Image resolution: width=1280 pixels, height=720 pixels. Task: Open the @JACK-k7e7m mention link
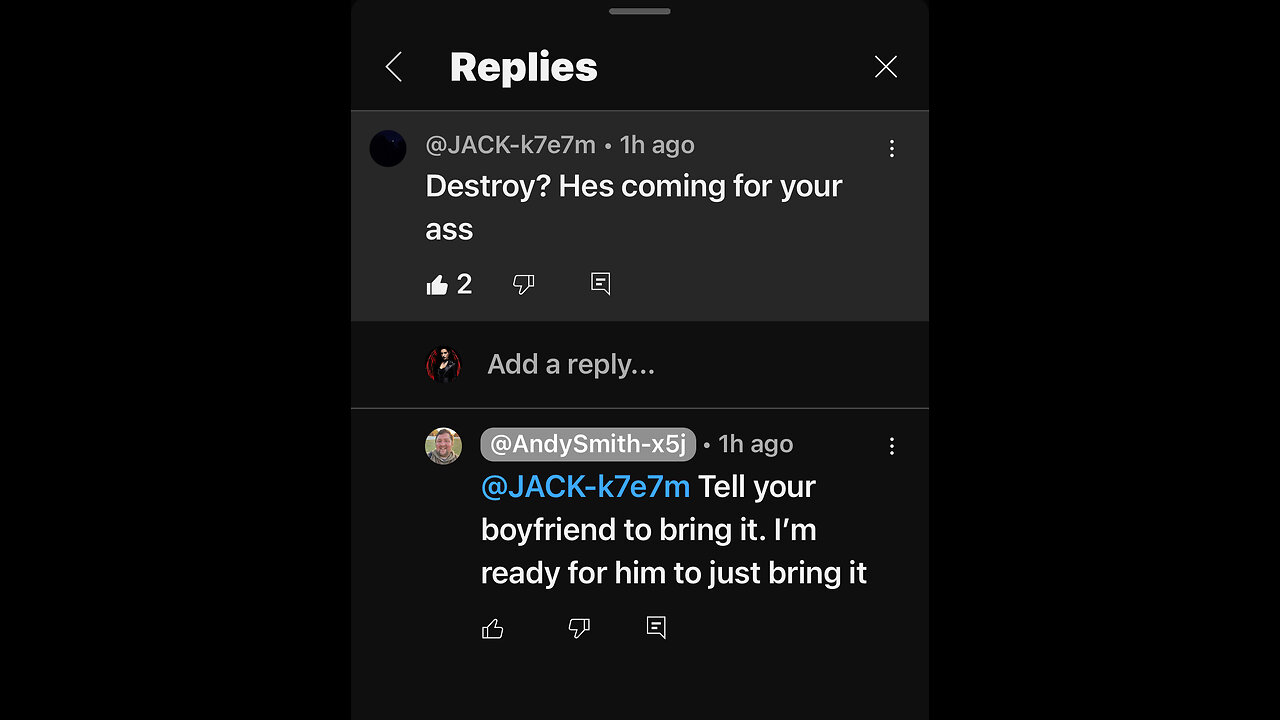pyautogui.click(x=585, y=487)
